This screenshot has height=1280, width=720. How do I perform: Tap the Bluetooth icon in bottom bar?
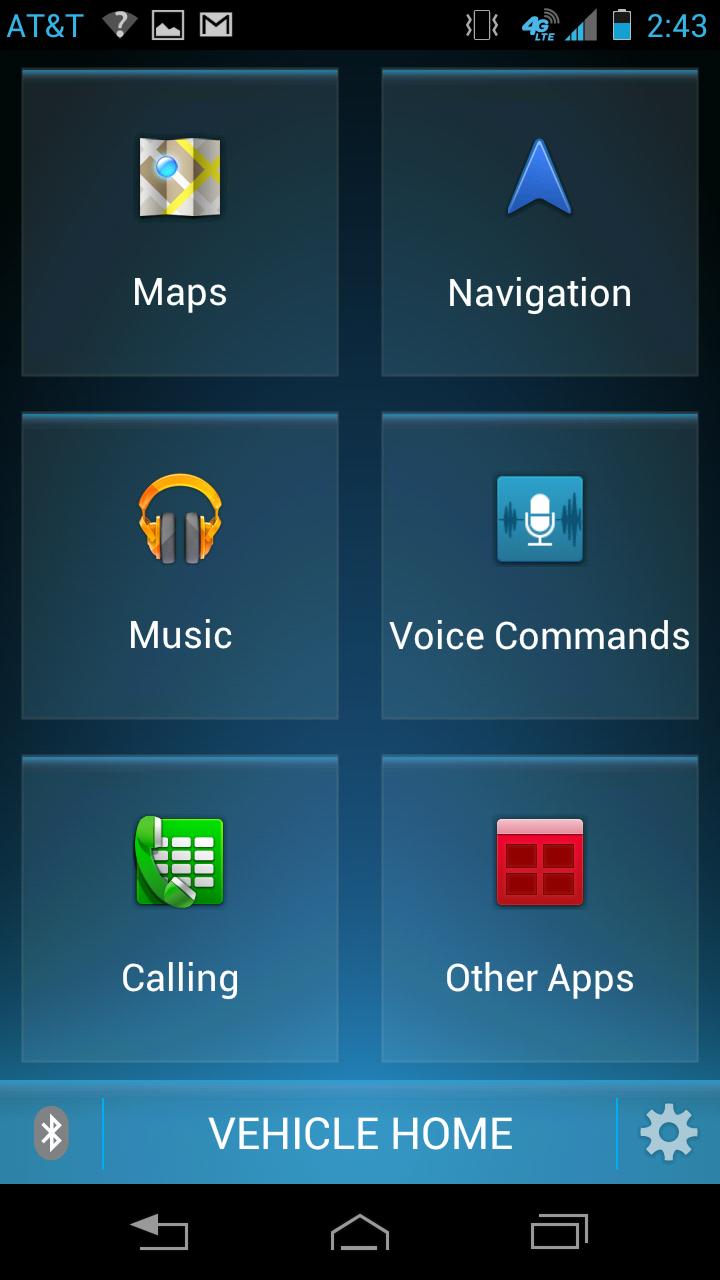pyautogui.click(x=51, y=1133)
